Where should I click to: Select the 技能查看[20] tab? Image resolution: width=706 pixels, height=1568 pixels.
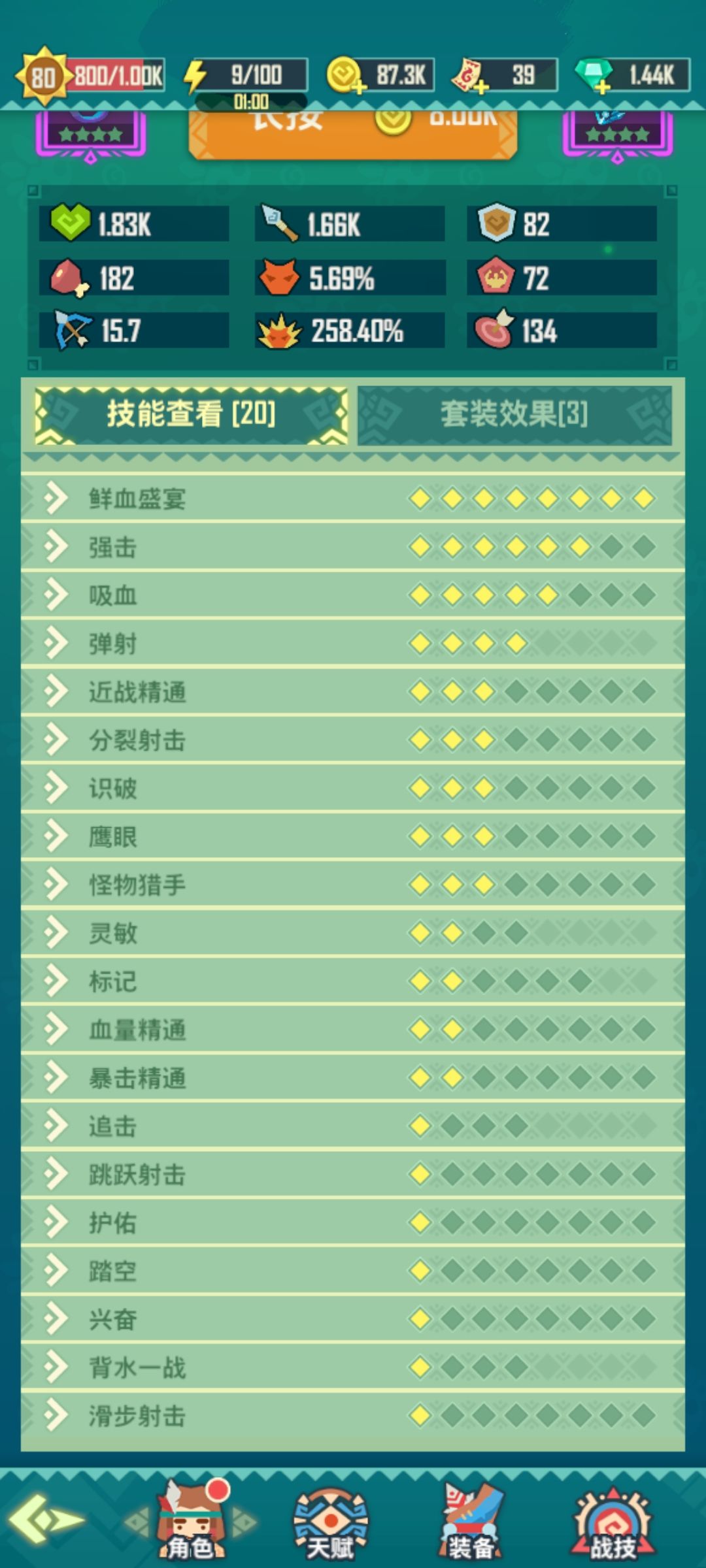pos(193,414)
